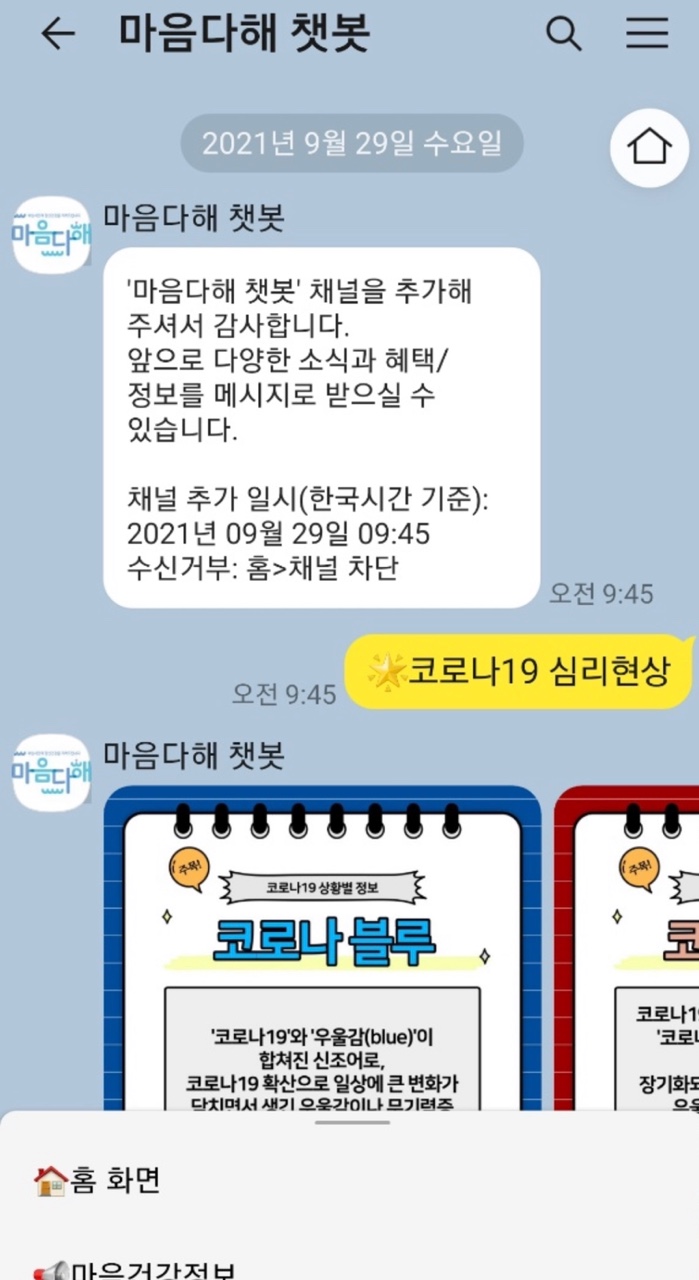699x1280 pixels.
Task: Tap the floating home button
Action: [x=649, y=148]
